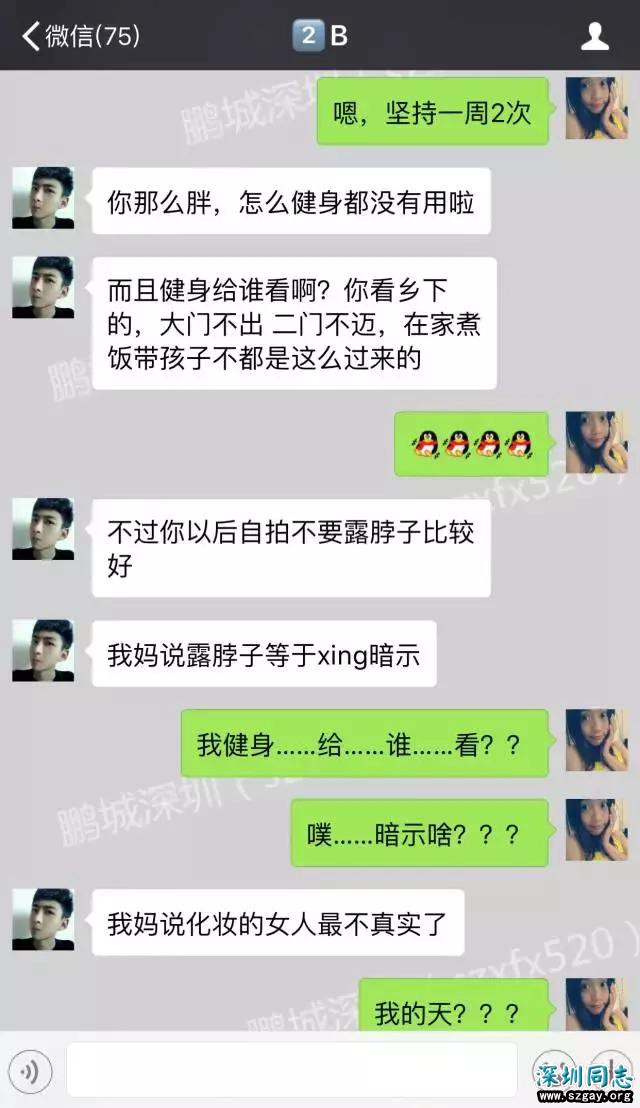The image size is (640, 1108).
Task: Open chat details via the person icon
Action: point(595,37)
